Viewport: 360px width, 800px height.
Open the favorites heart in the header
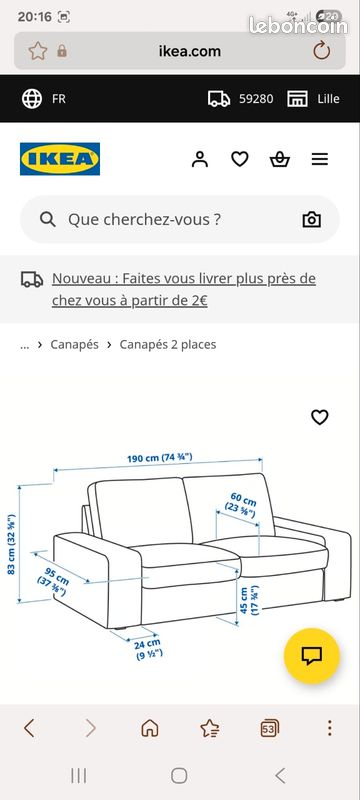pyautogui.click(x=240, y=159)
